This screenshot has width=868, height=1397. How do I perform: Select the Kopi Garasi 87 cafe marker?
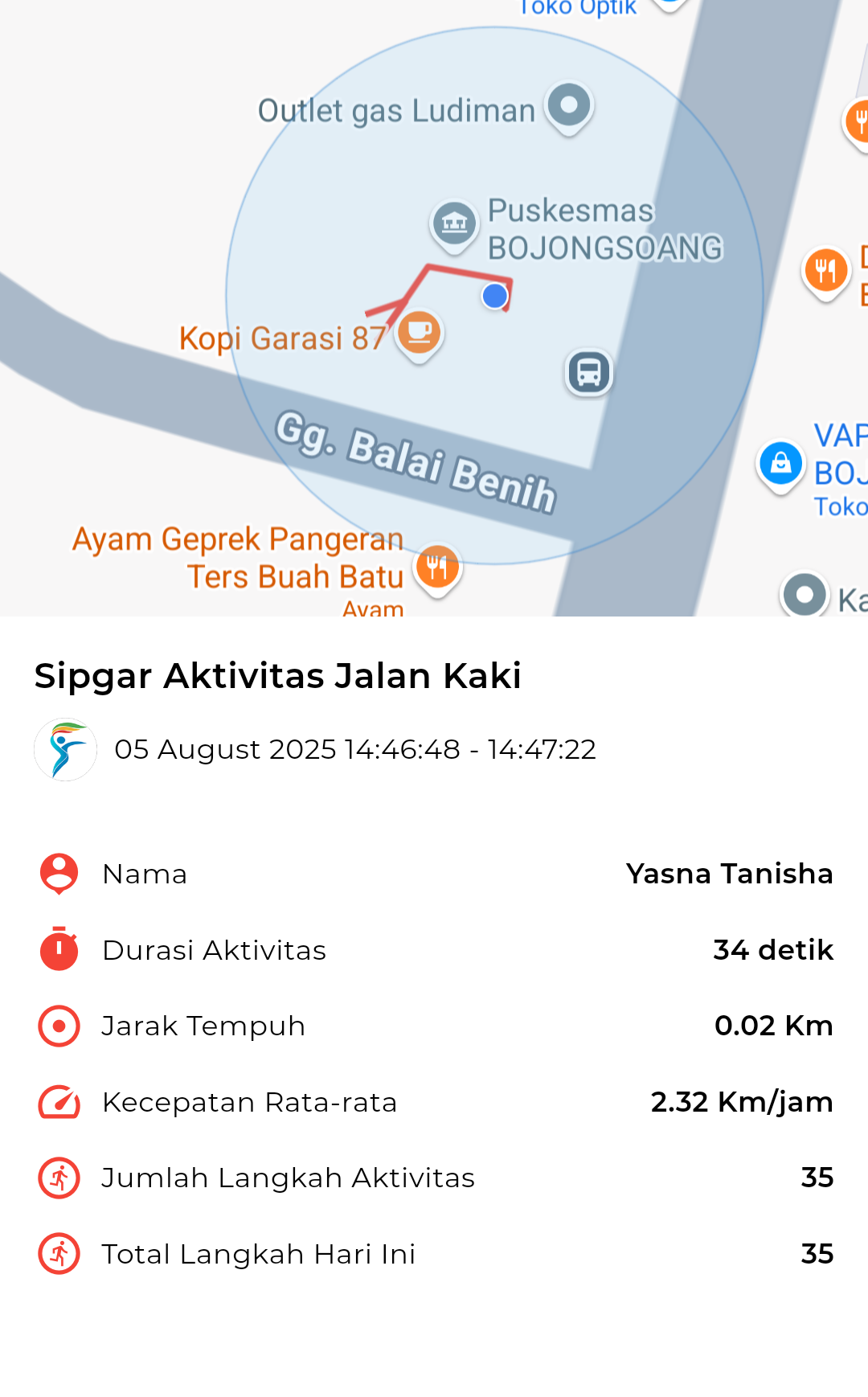(x=420, y=335)
